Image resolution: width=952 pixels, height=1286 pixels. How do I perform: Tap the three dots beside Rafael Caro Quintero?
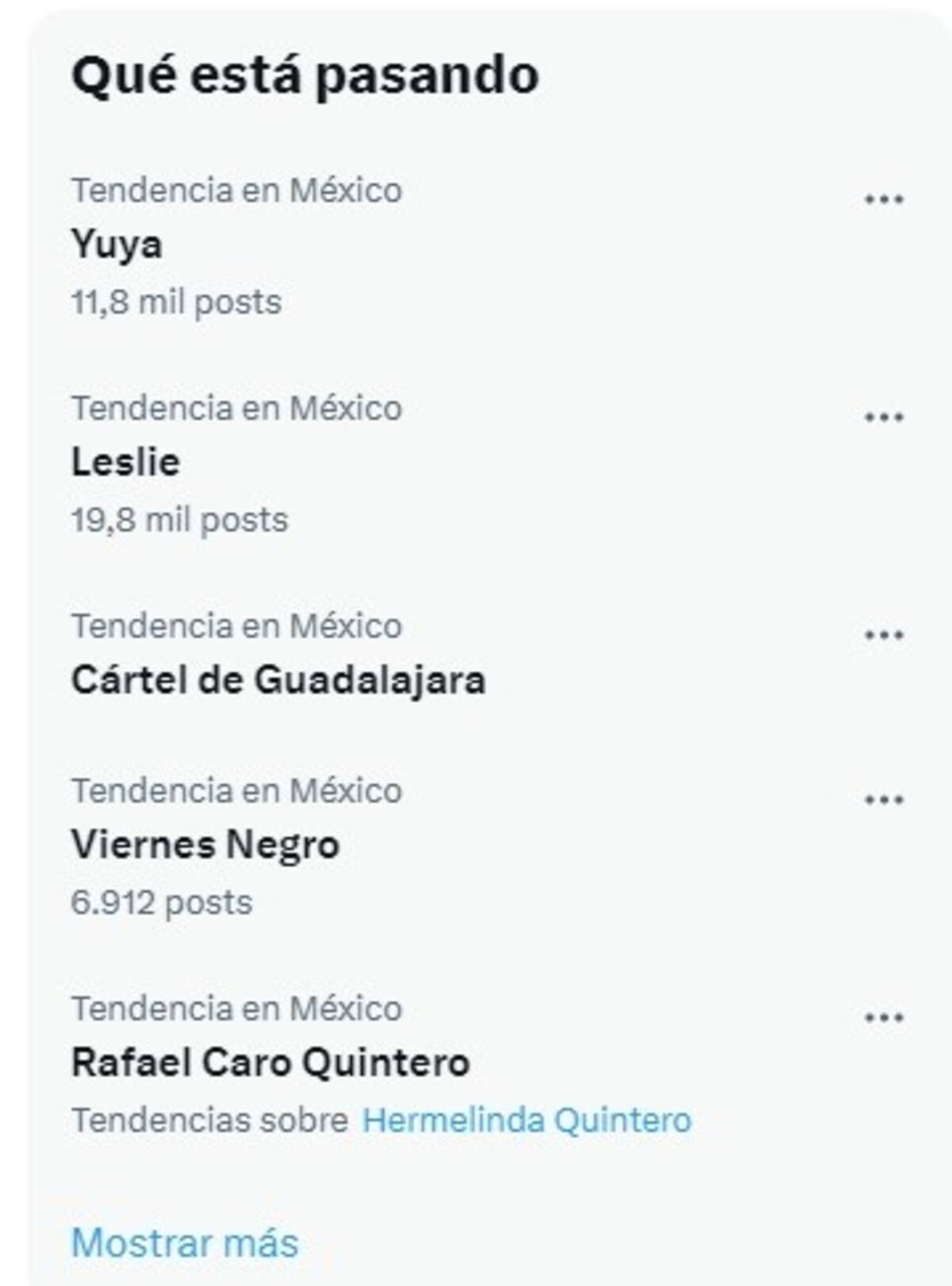tap(884, 1018)
